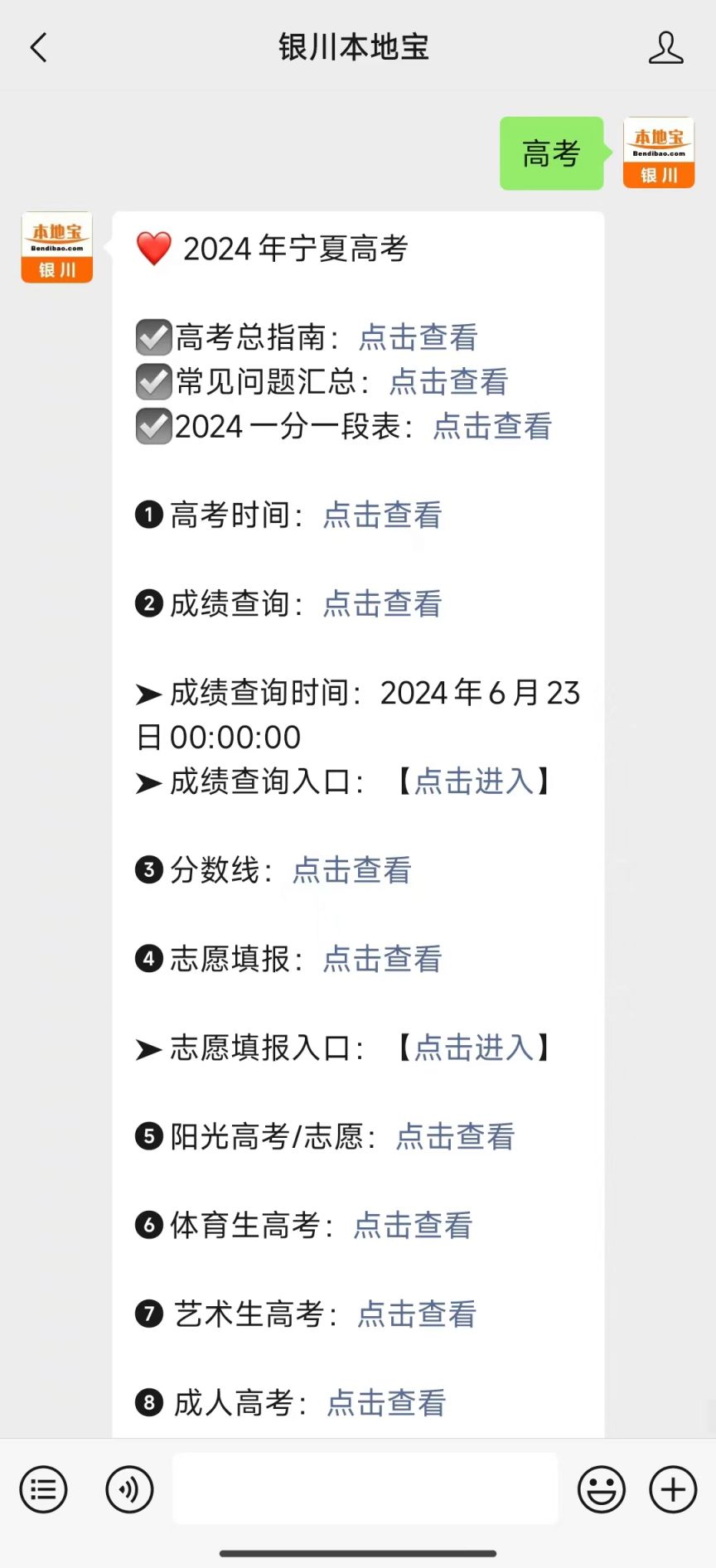This screenshot has height=1568, width=716.
Task: Open 阳光高考/志愿 link
Action: tap(455, 1136)
